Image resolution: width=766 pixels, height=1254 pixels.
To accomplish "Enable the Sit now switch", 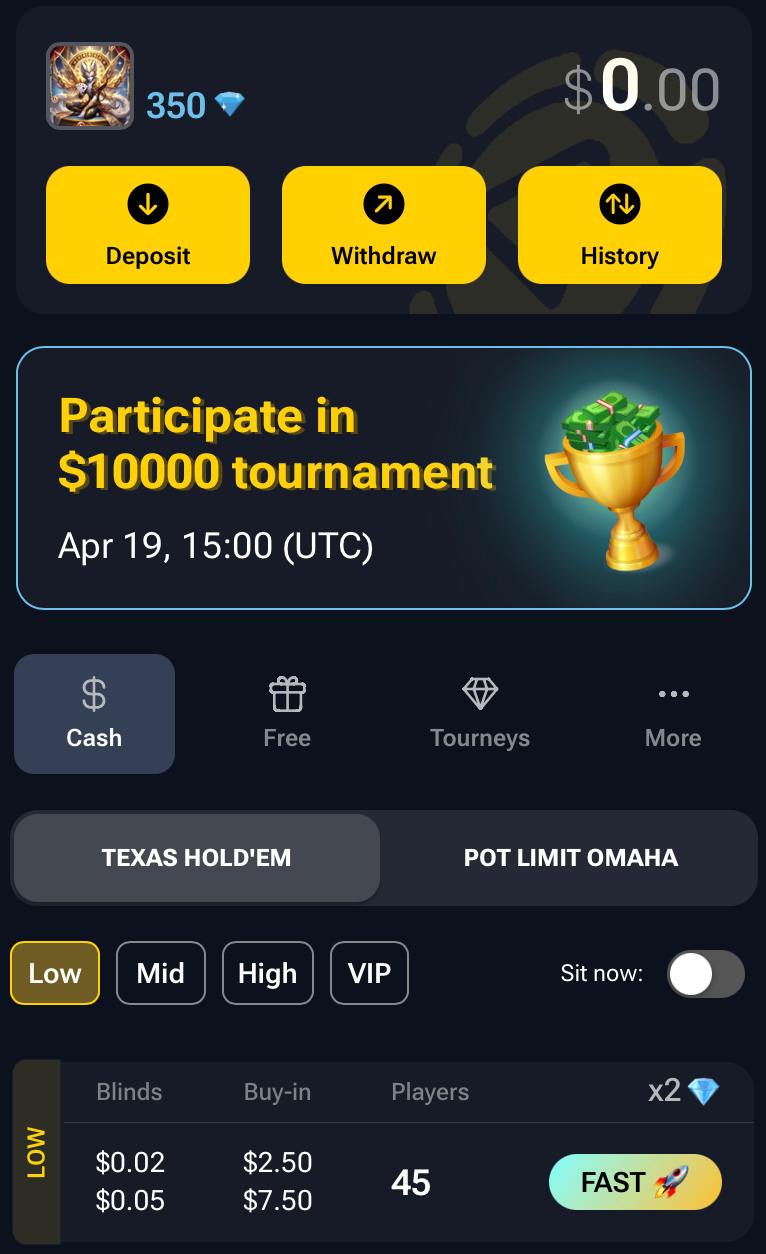I will coord(705,974).
